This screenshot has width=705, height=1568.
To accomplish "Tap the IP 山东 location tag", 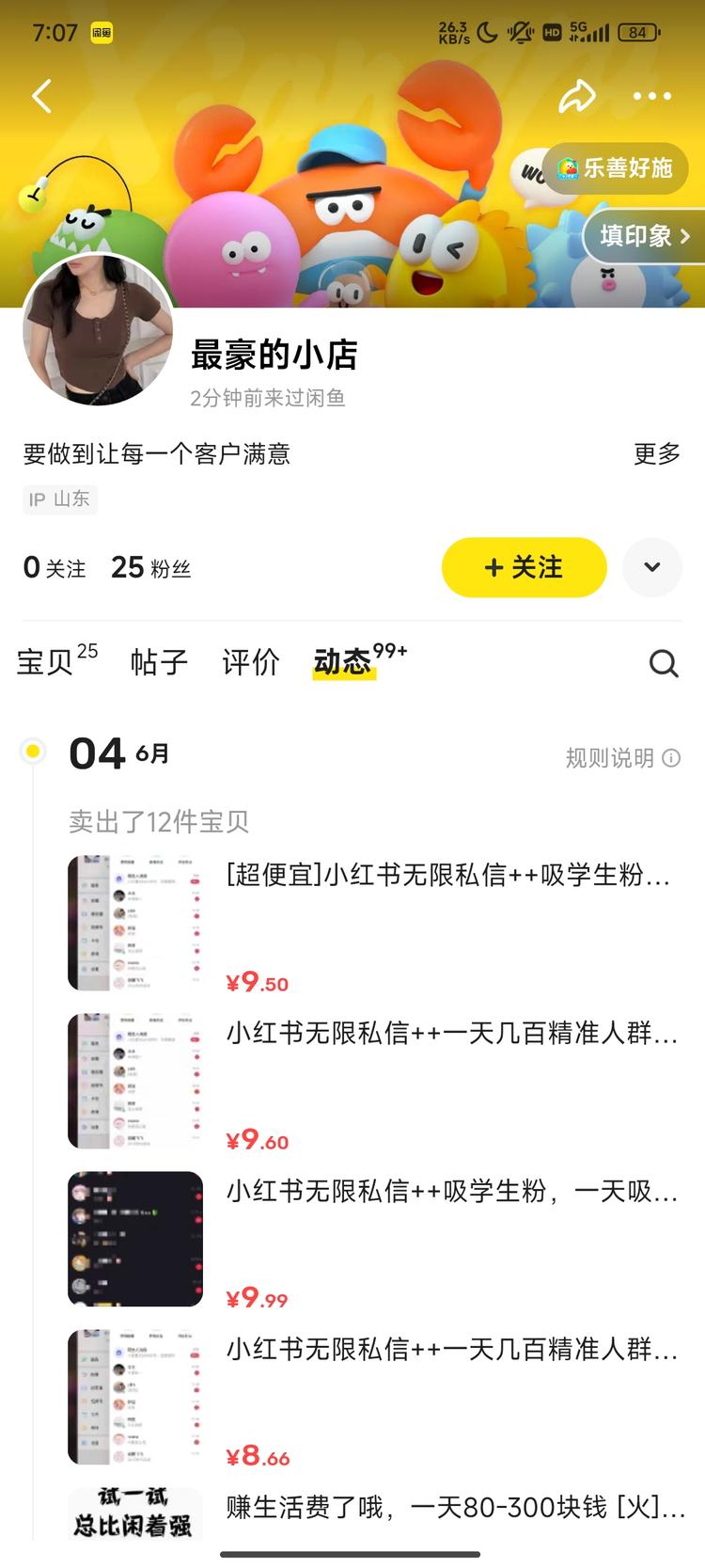I will pyautogui.click(x=59, y=499).
